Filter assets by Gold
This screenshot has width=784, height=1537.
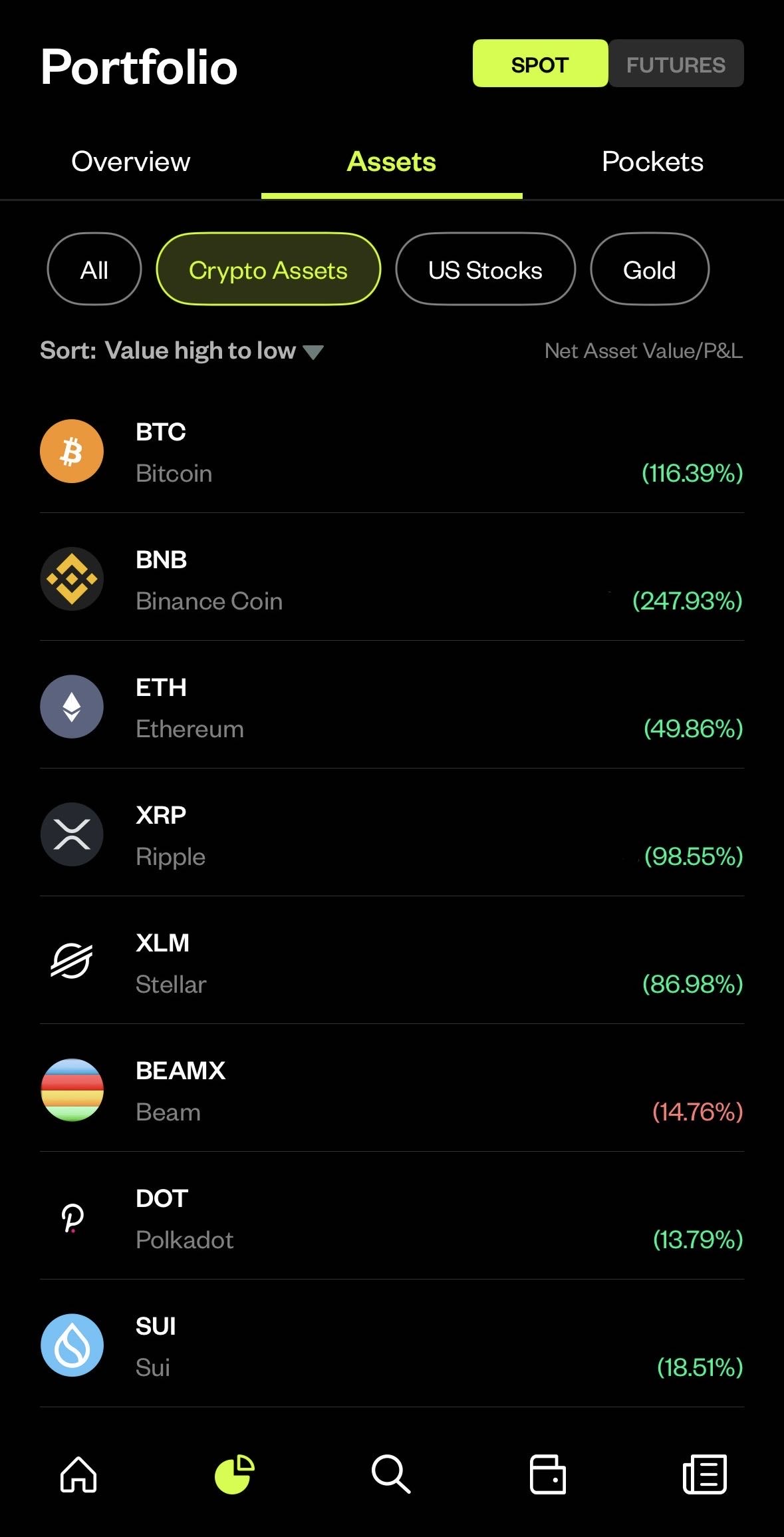click(649, 269)
